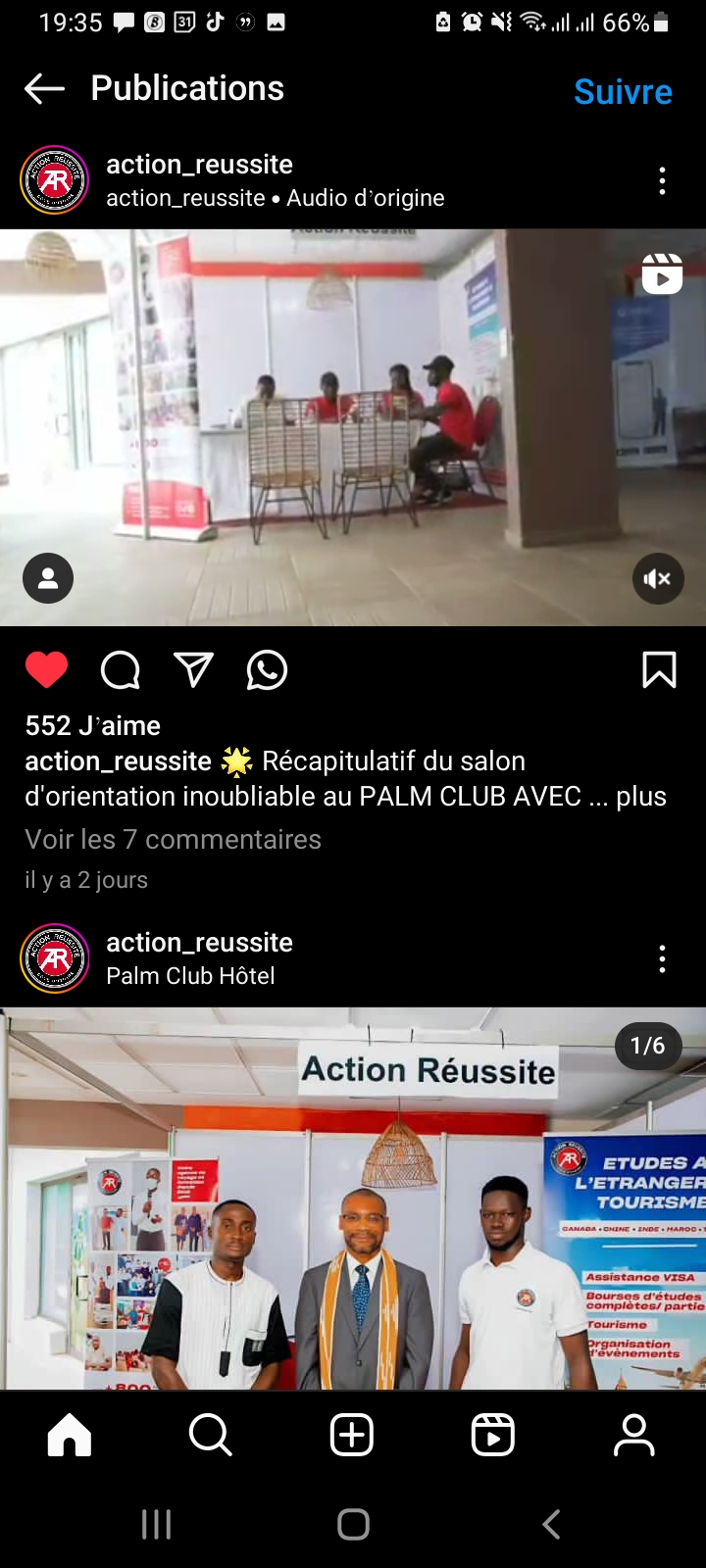The height and width of the screenshot is (1568, 706).
Task: View all 7 comments
Action: [x=173, y=839]
